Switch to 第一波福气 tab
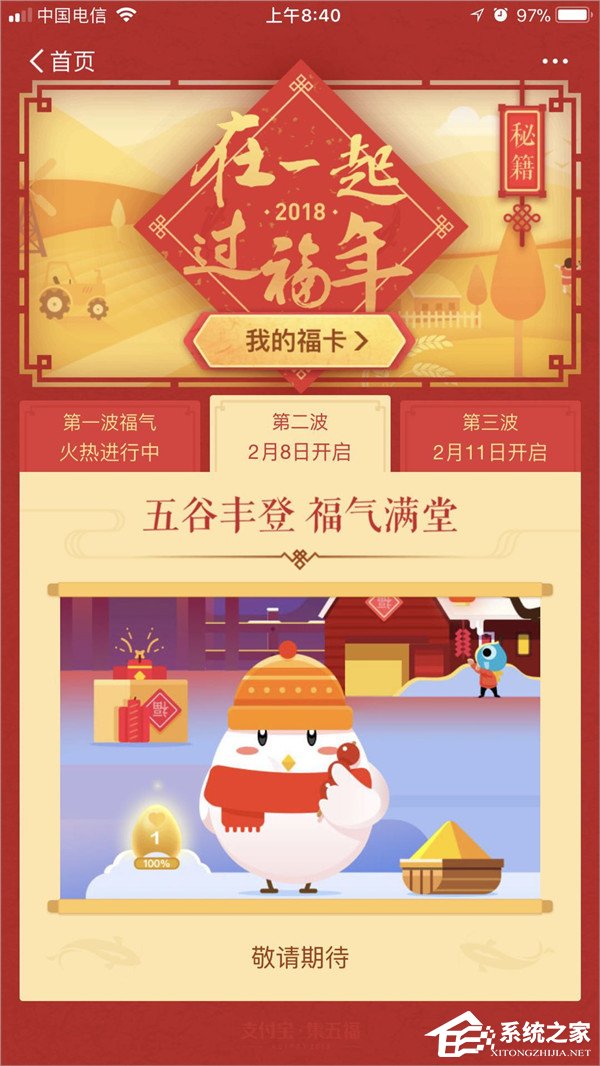 110,437
